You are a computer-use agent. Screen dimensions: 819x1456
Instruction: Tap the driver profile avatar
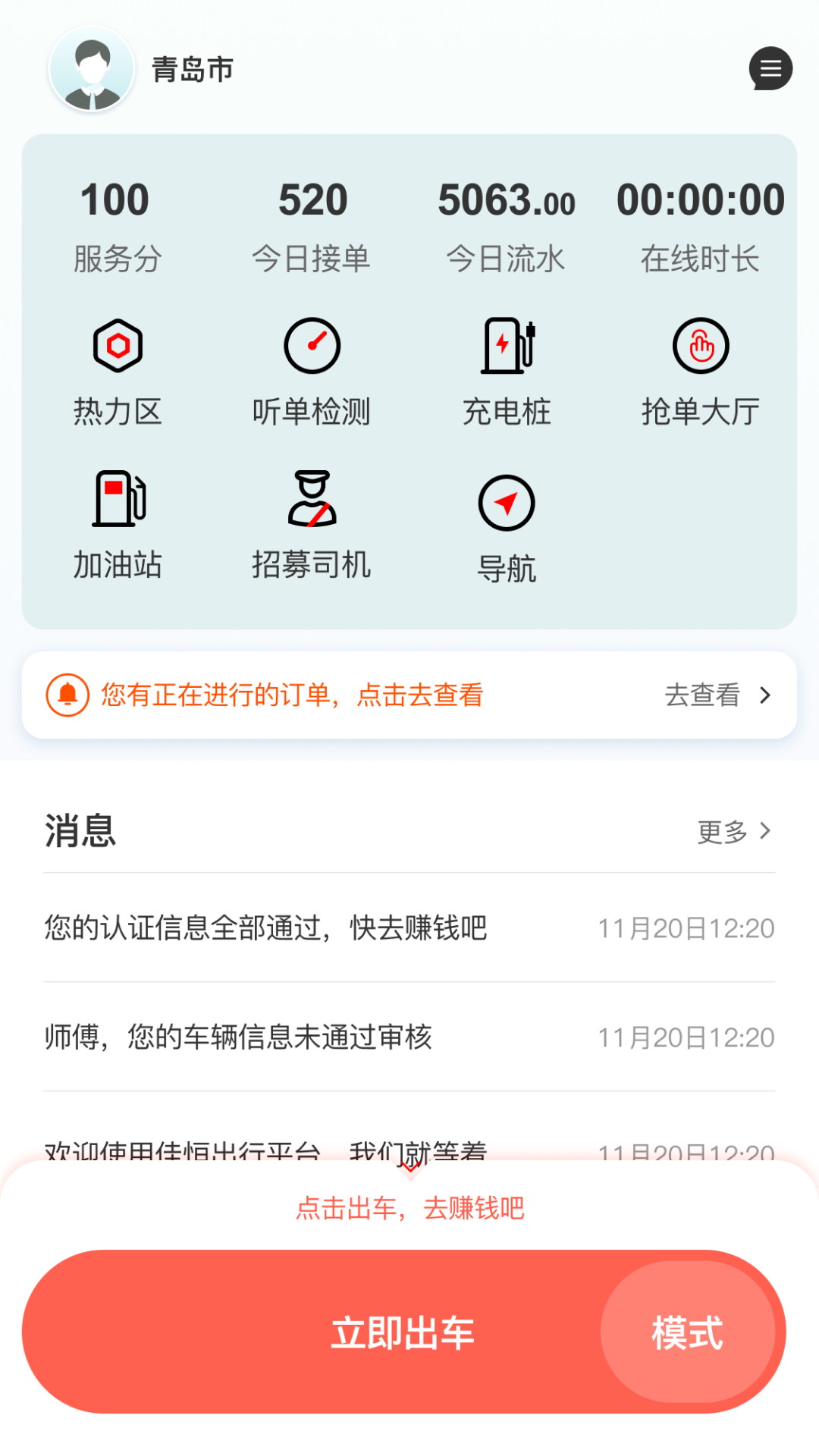(x=91, y=69)
